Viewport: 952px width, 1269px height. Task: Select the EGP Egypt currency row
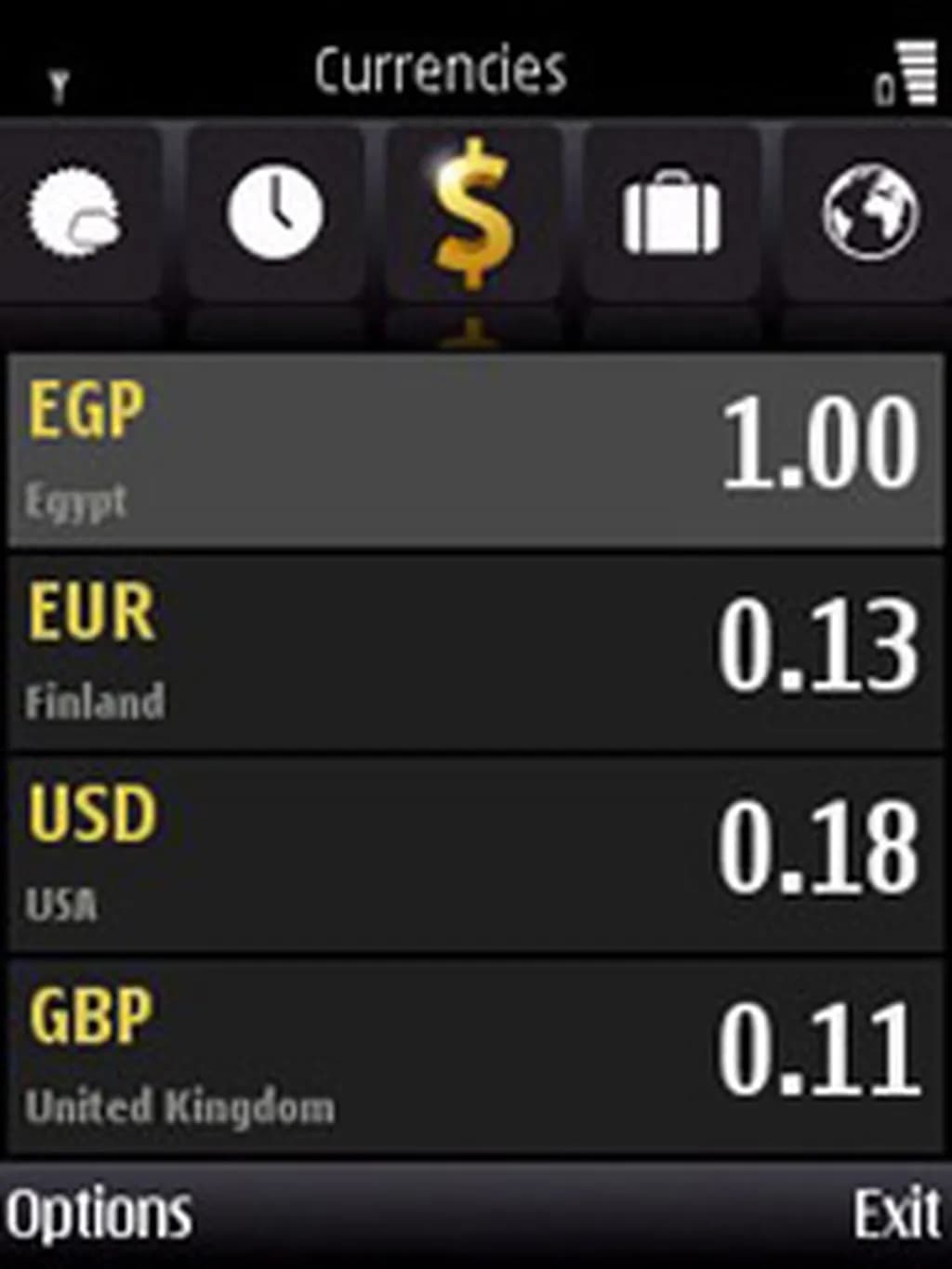[476, 450]
